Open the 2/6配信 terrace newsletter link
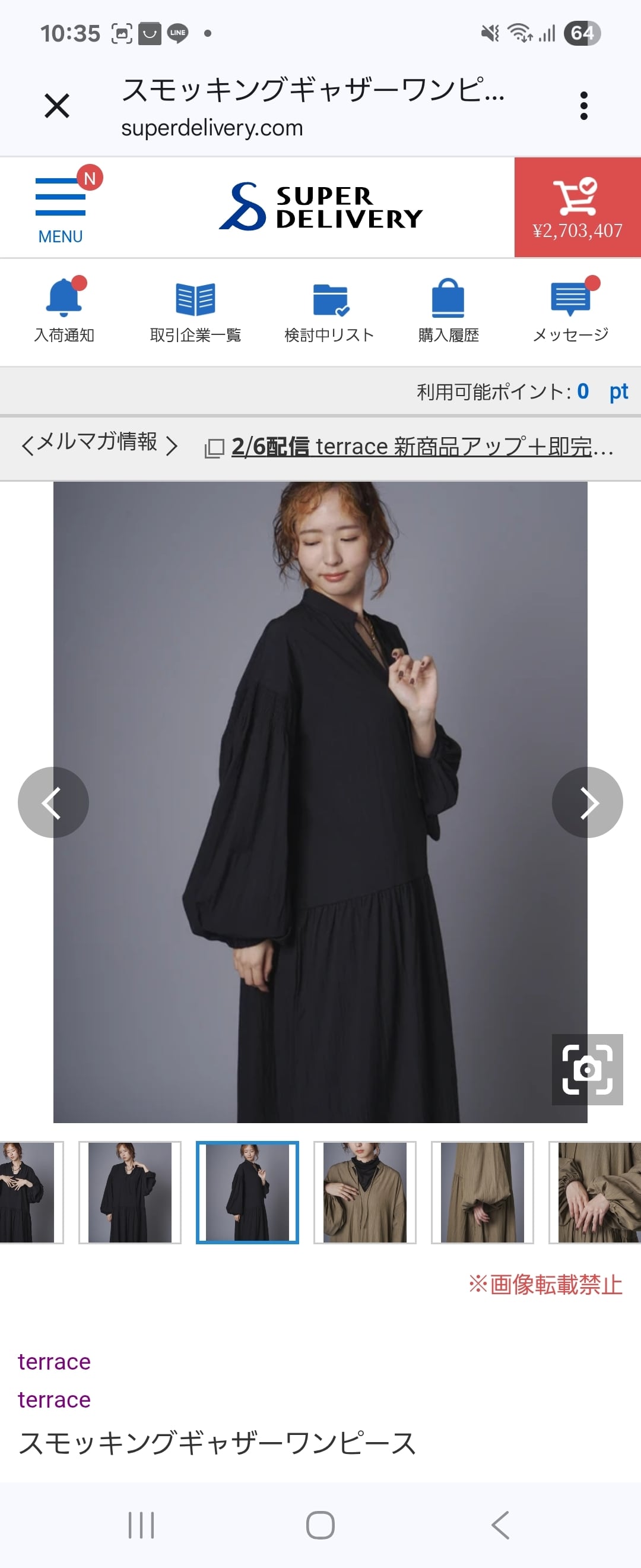641x1568 pixels. pyautogui.click(x=421, y=447)
